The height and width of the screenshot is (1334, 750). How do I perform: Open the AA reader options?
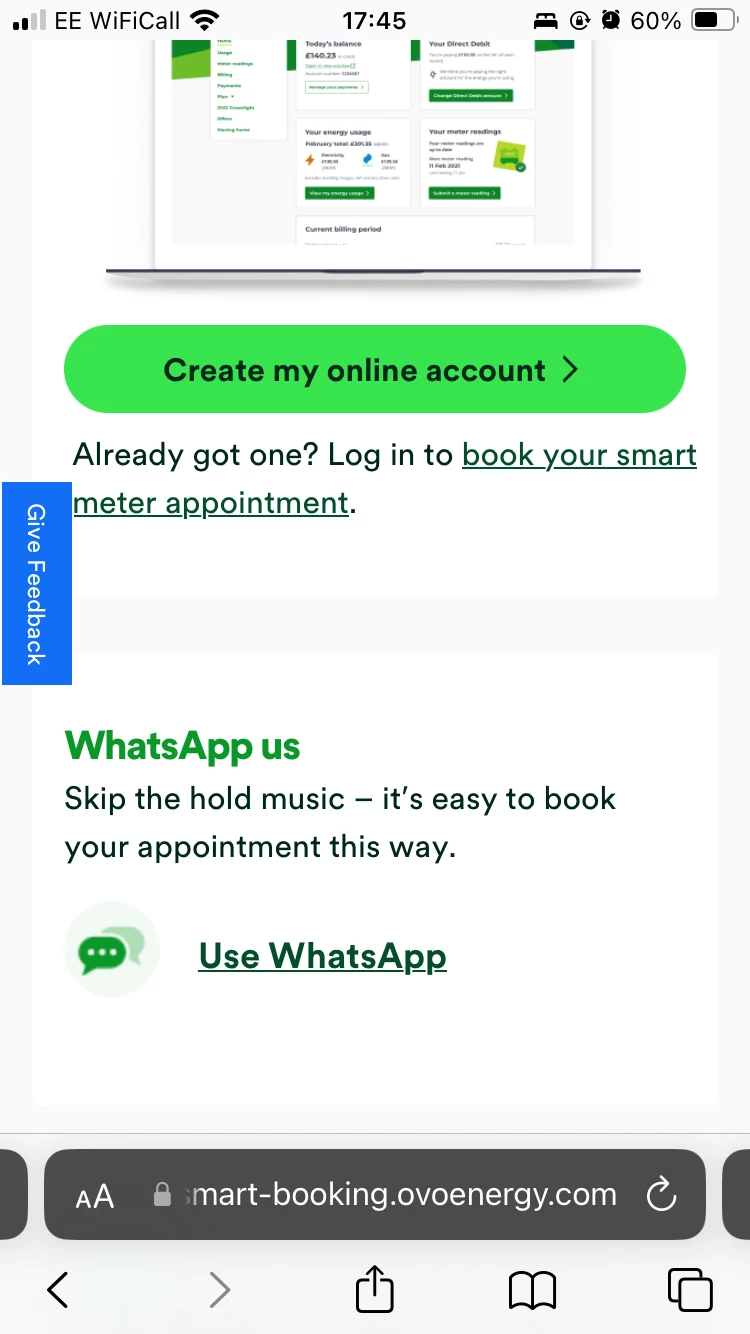95,1196
